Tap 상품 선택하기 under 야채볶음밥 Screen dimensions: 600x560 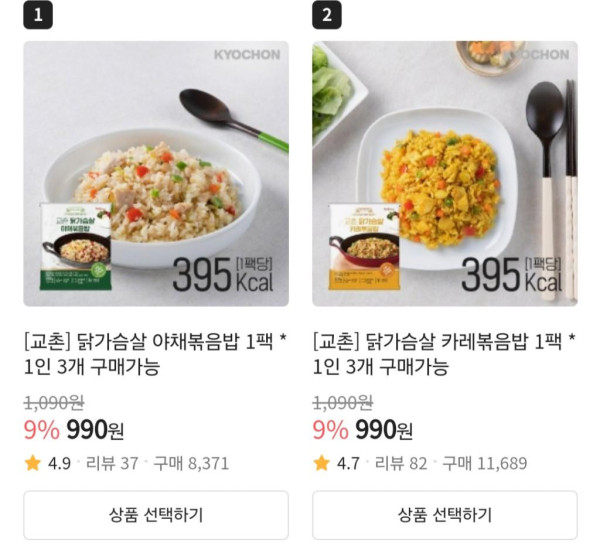[x=156, y=515]
